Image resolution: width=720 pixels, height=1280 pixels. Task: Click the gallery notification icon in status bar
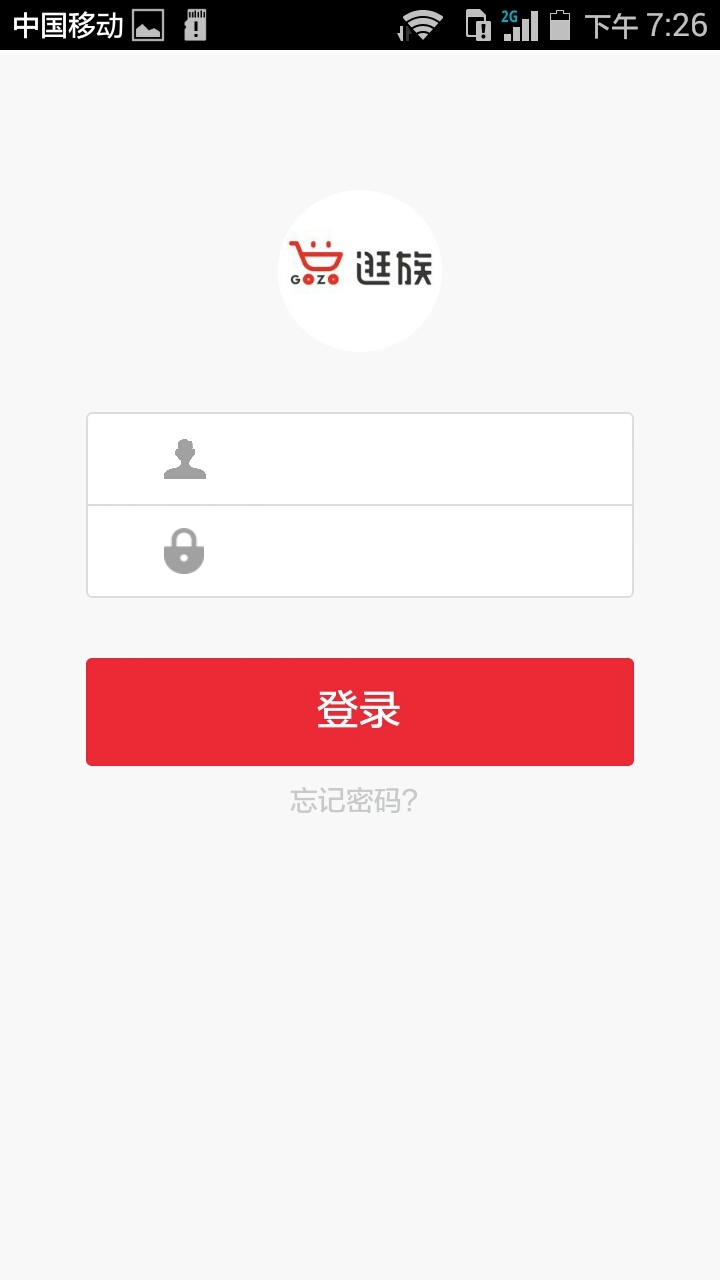click(x=148, y=24)
